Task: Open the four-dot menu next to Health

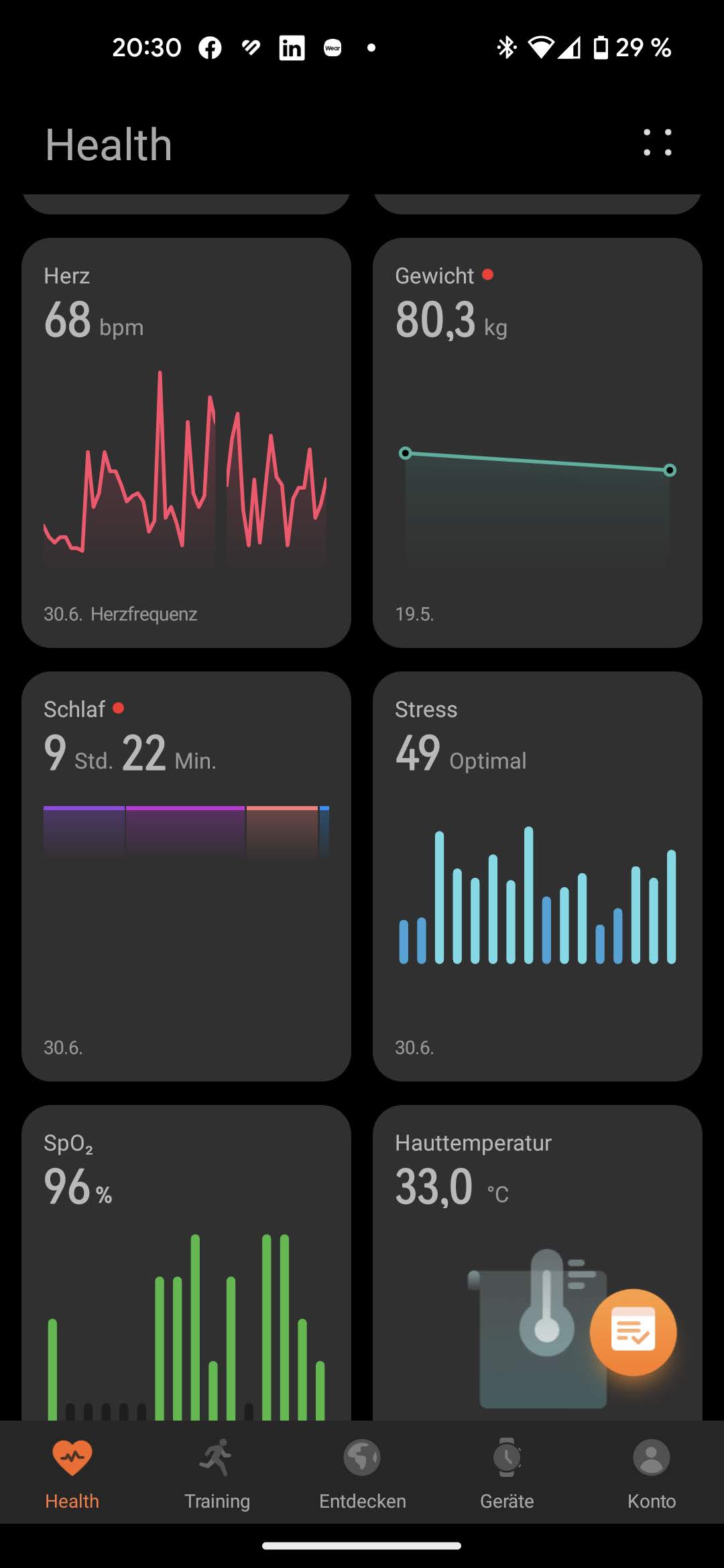Action: click(x=657, y=143)
